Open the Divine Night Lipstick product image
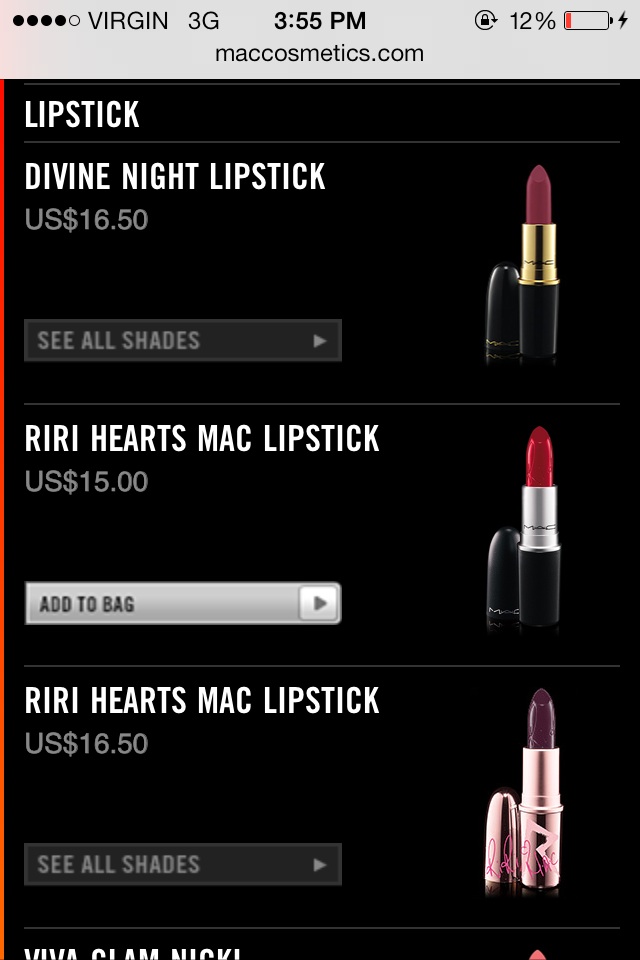 [524, 265]
